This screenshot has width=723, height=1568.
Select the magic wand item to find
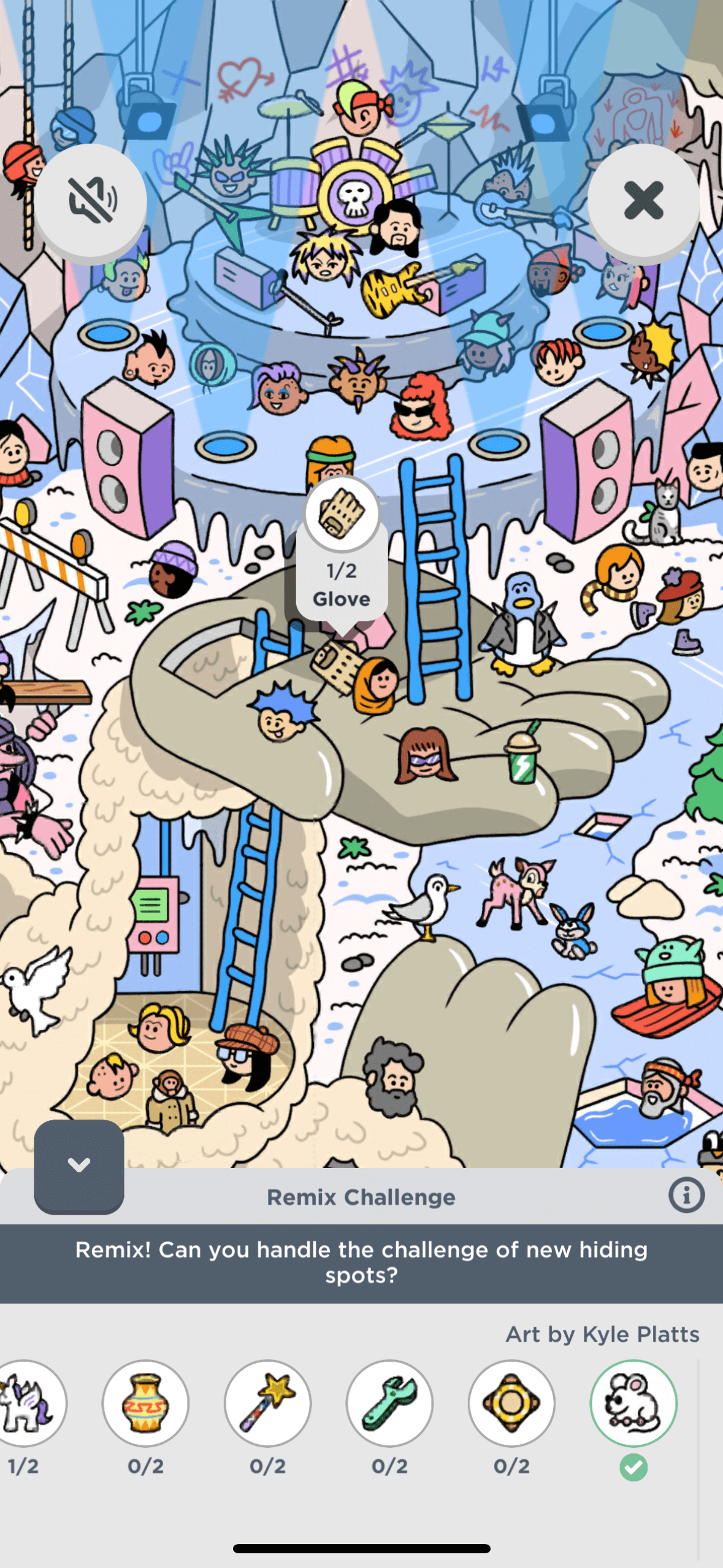267,1404
